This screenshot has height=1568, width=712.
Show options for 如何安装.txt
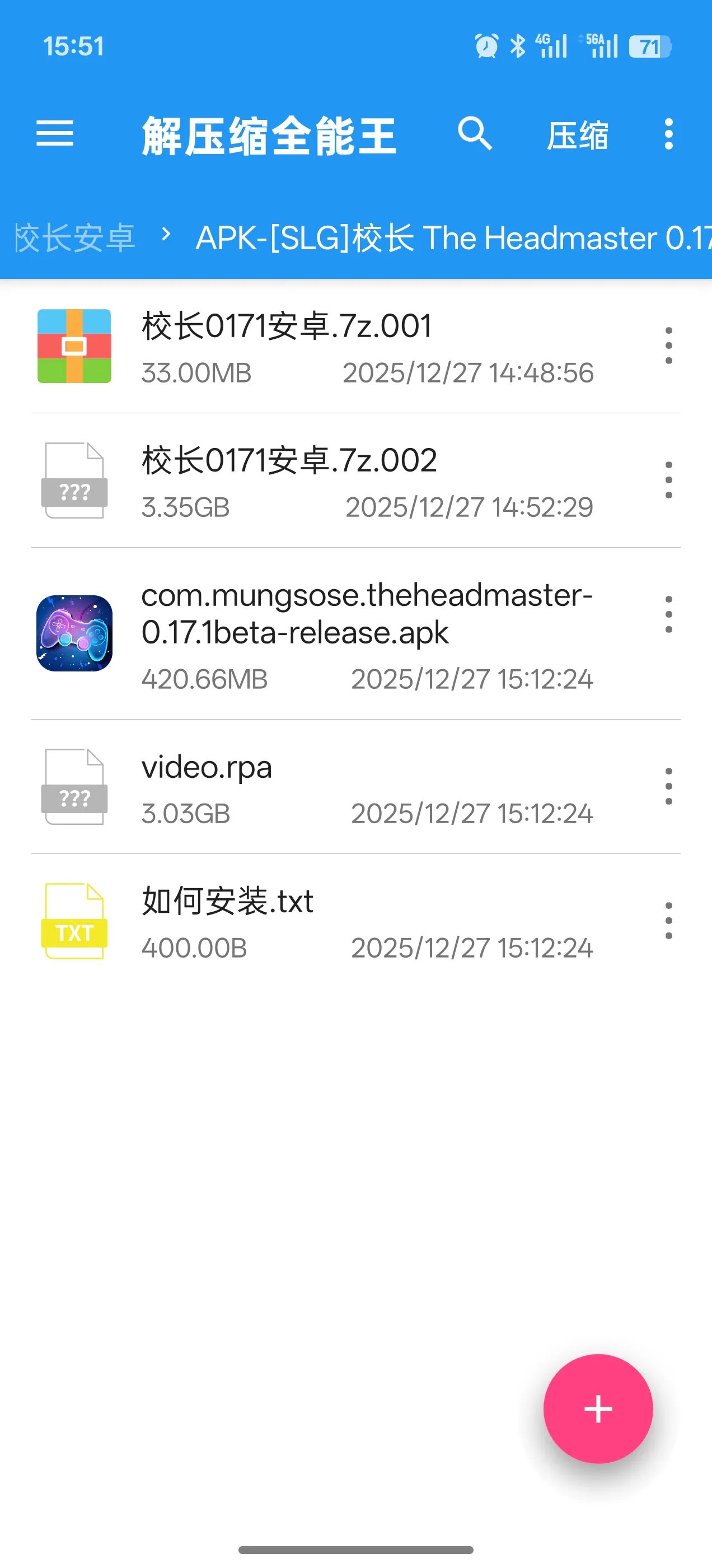click(x=669, y=920)
